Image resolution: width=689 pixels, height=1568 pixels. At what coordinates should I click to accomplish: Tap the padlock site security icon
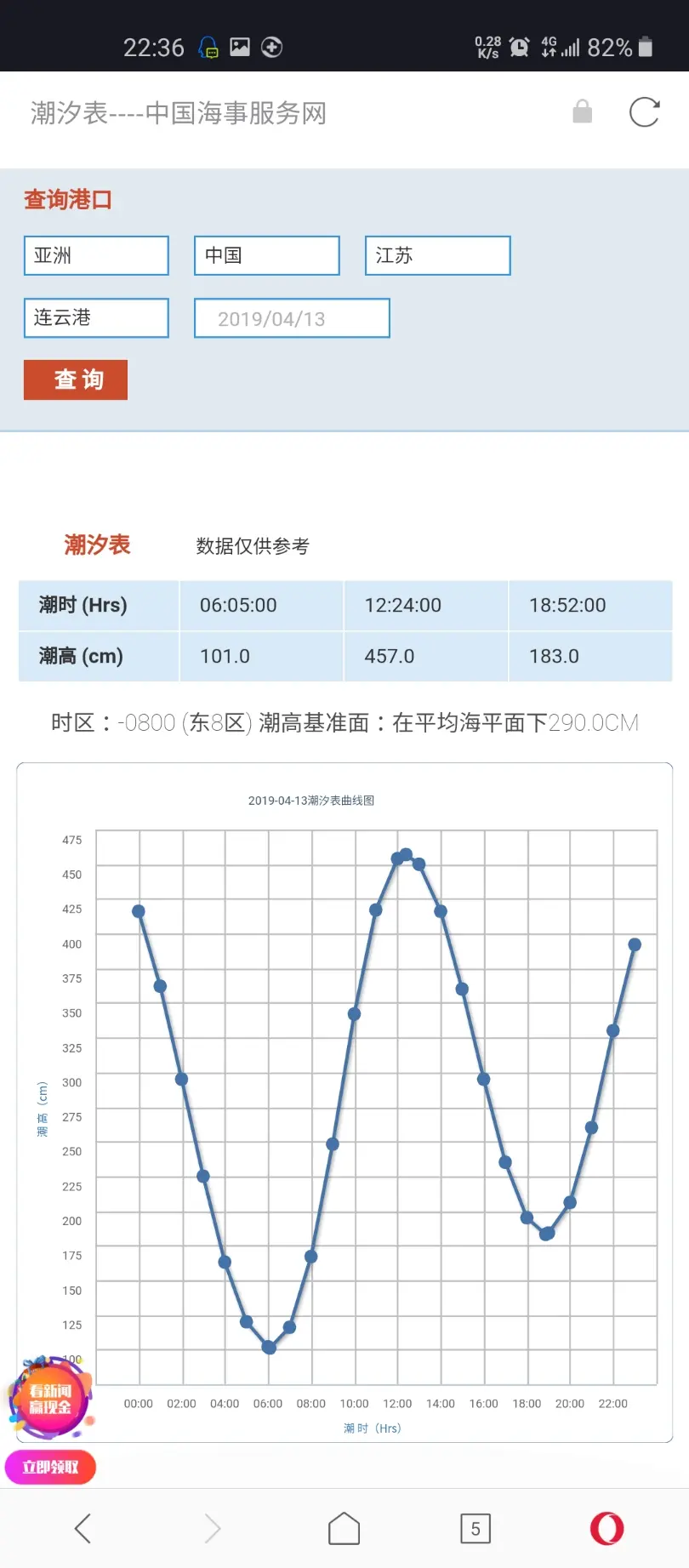(583, 111)
